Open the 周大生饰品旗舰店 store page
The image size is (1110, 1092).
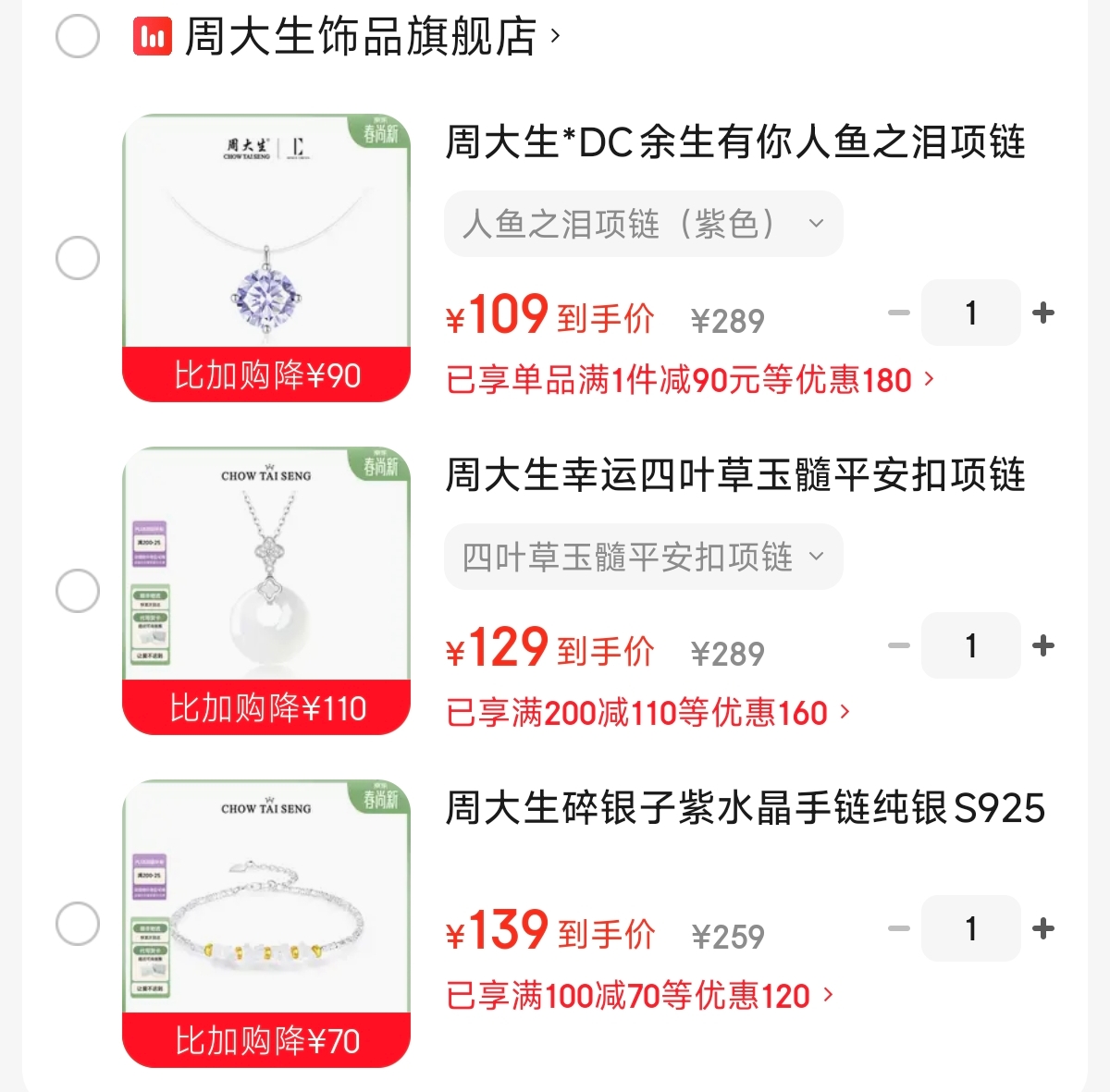361,37
